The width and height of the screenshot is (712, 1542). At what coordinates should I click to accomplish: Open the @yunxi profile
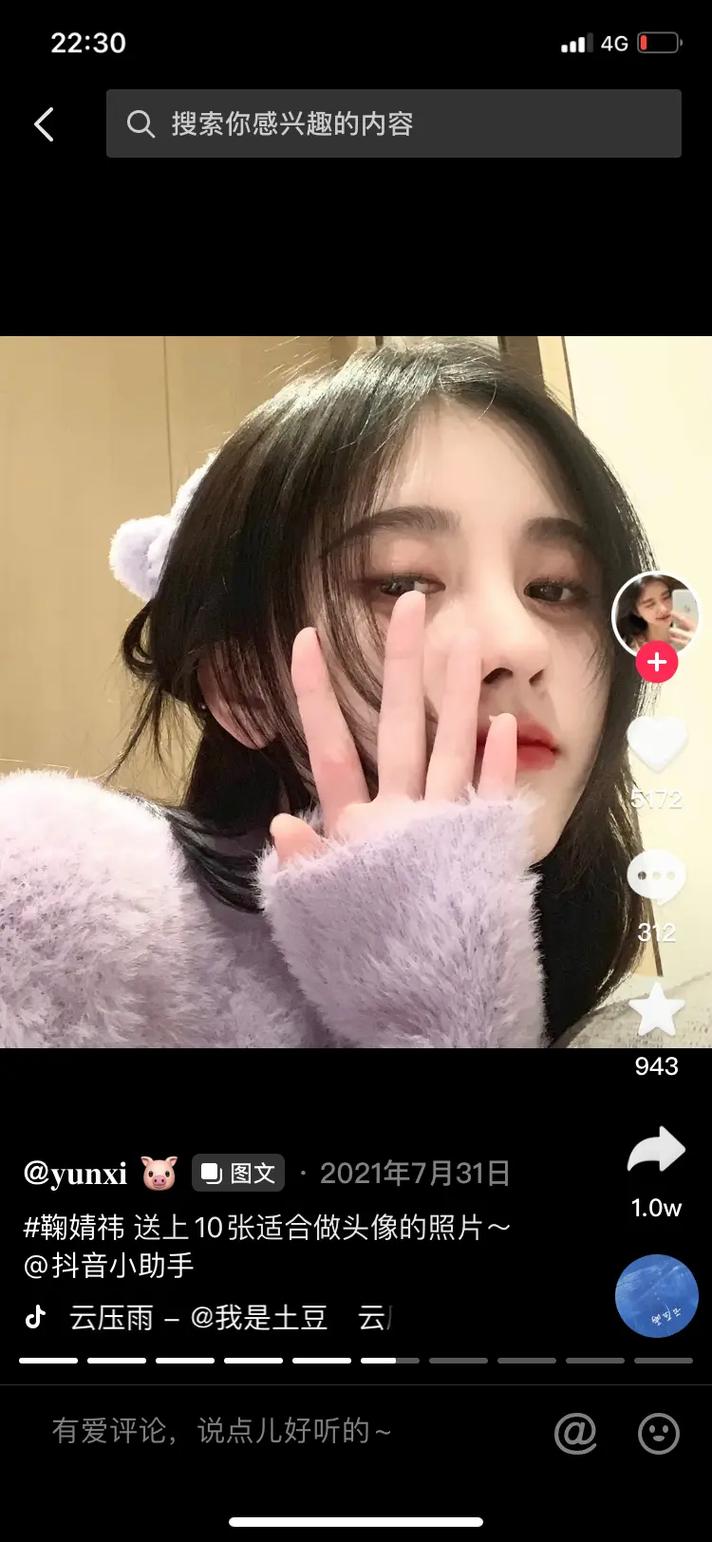[75, 1173]
